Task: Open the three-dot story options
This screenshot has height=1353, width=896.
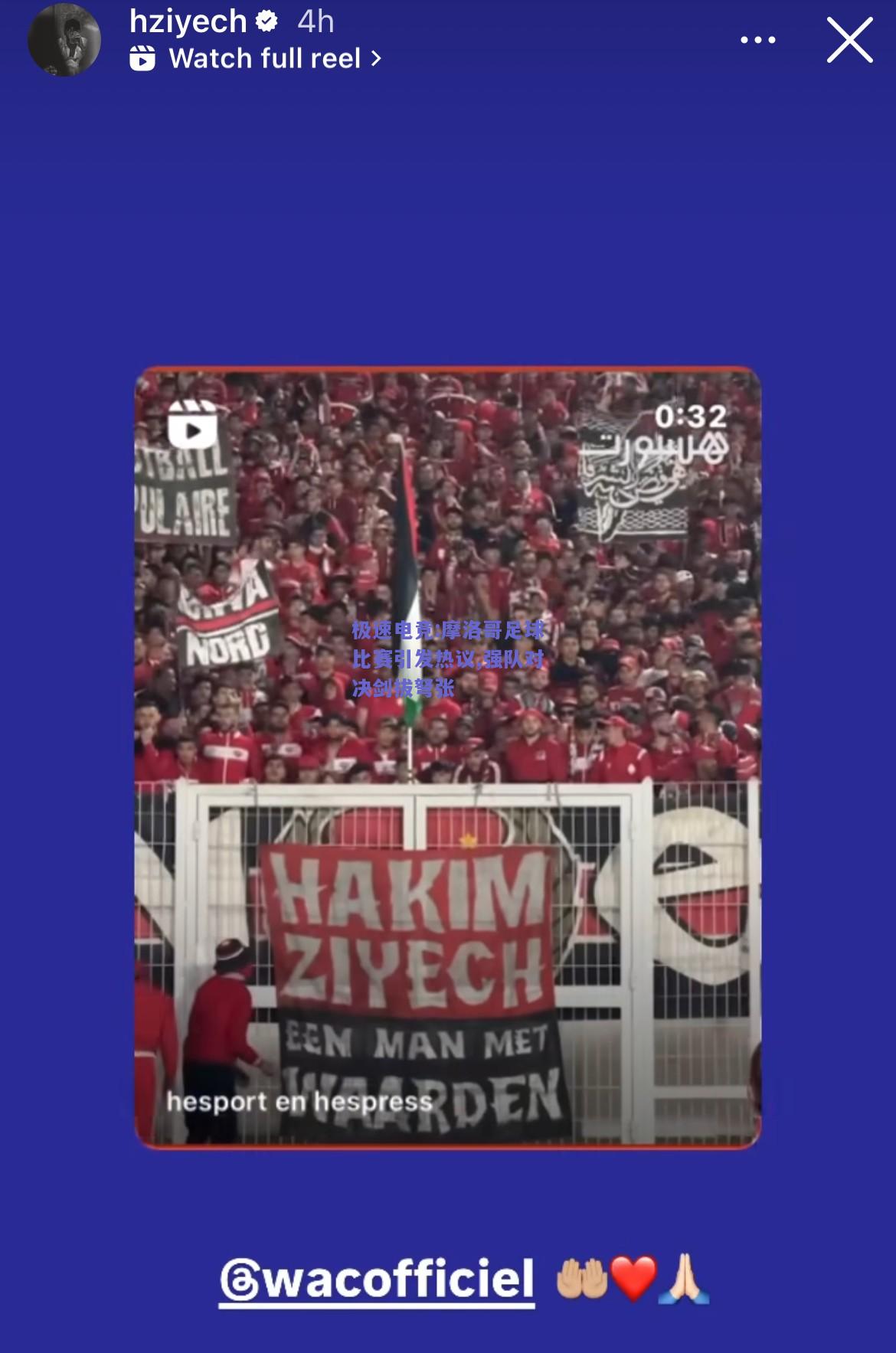Action: [757, 40]
